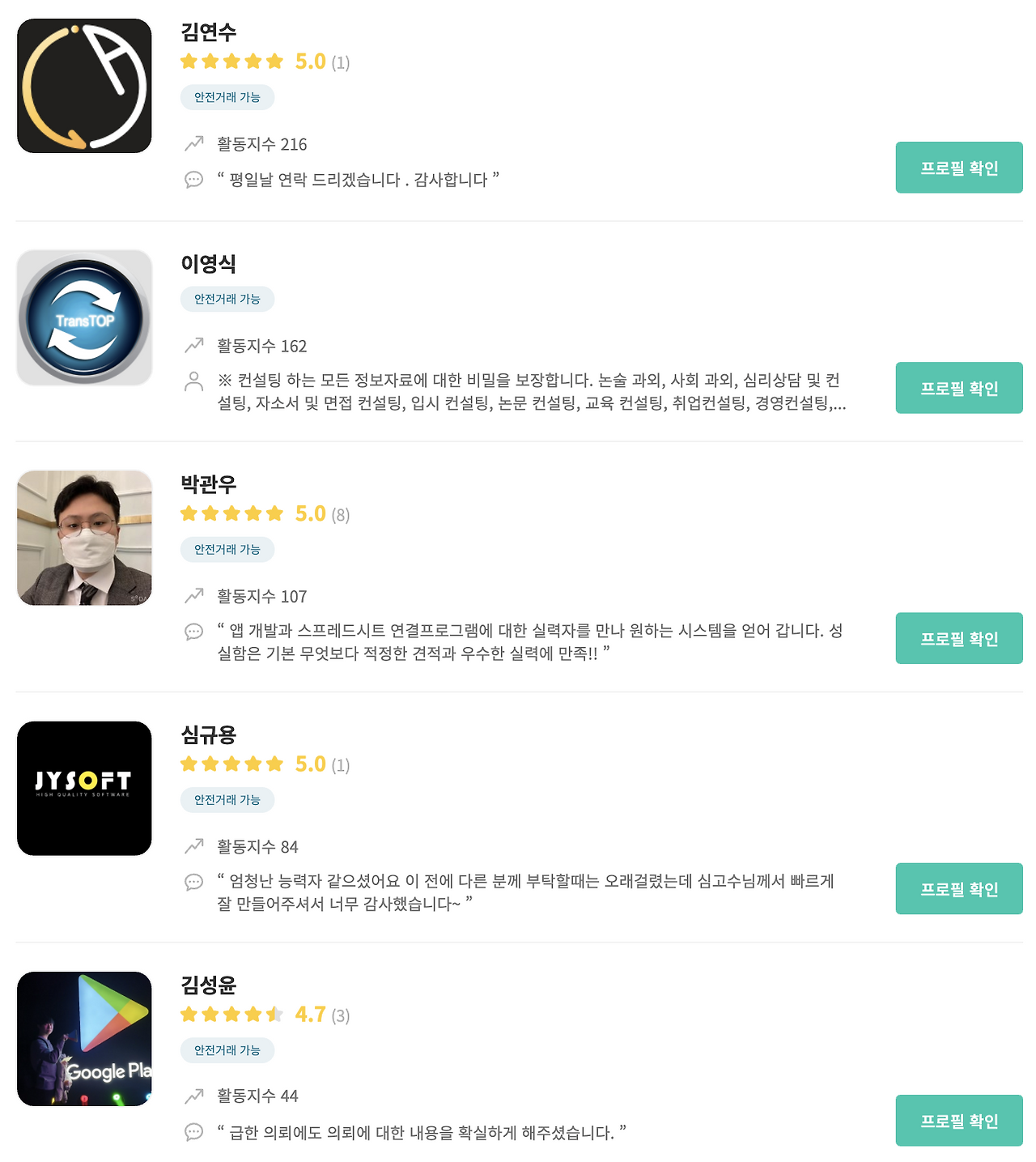Click the person icon next to 이영식's description

[x=193, y=381]
